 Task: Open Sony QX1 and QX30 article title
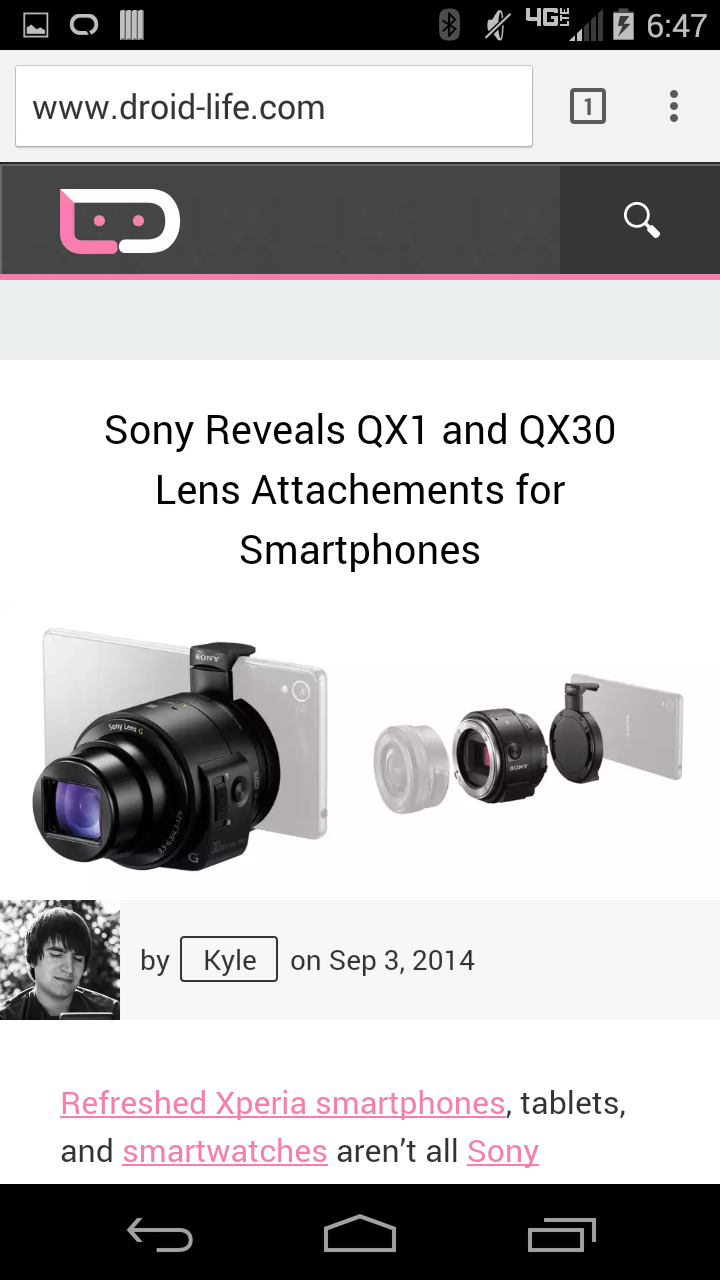360,490
